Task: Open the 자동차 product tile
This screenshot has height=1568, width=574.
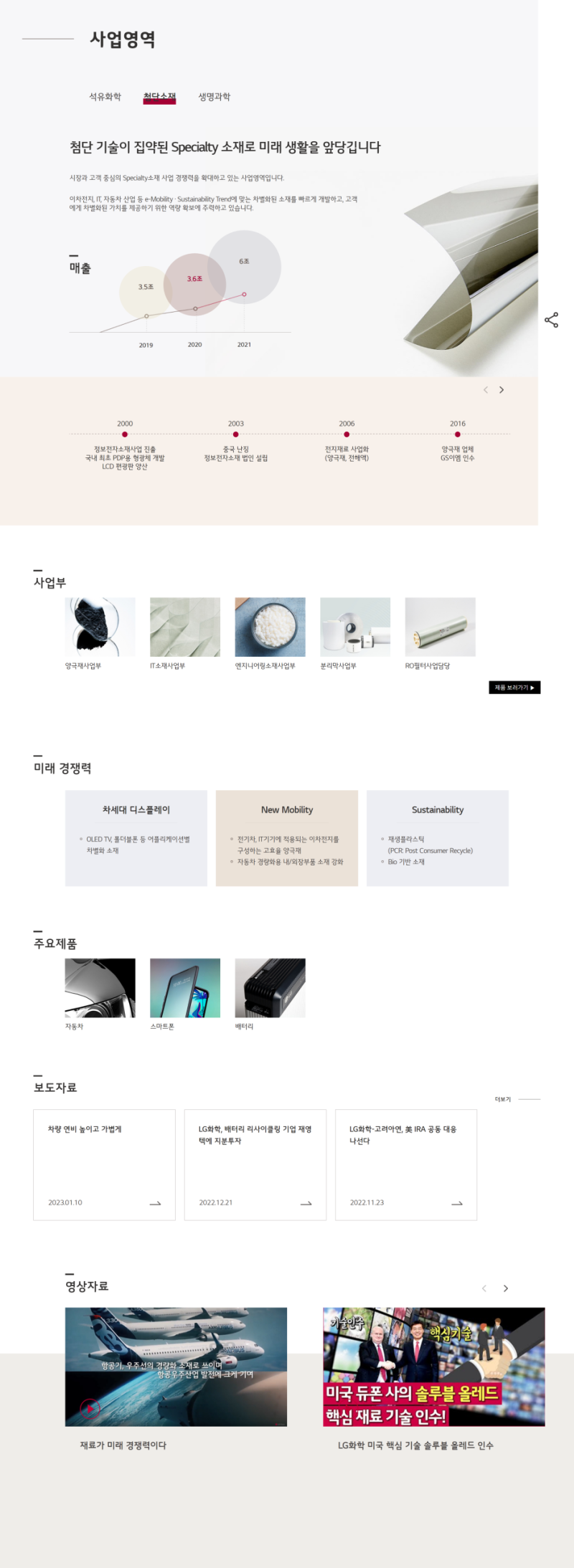Action: tap(100, 988)
